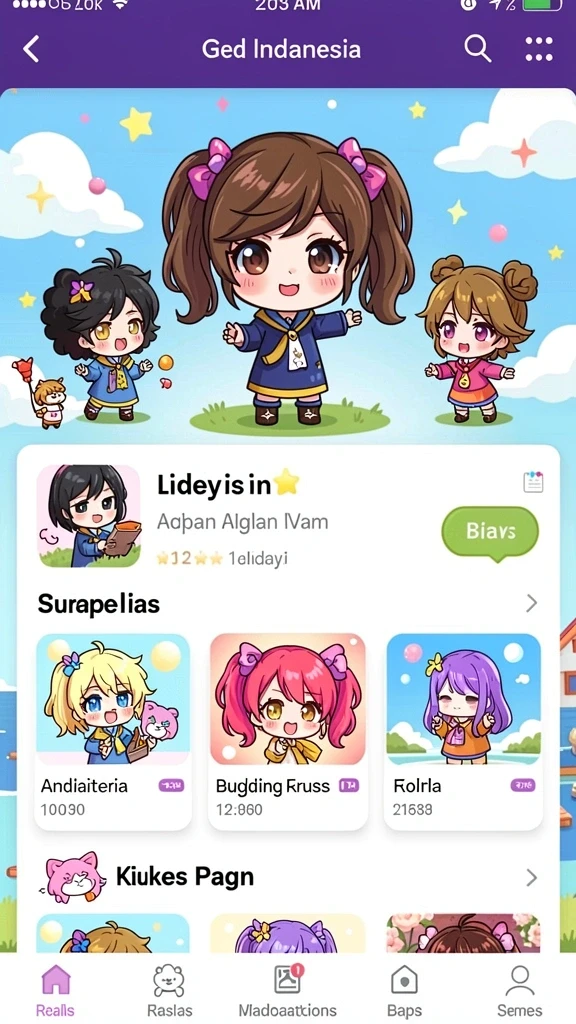This screenshot has width=576, height=1024.
Task: Switch to the Baps tab
Action: point(404,990)
